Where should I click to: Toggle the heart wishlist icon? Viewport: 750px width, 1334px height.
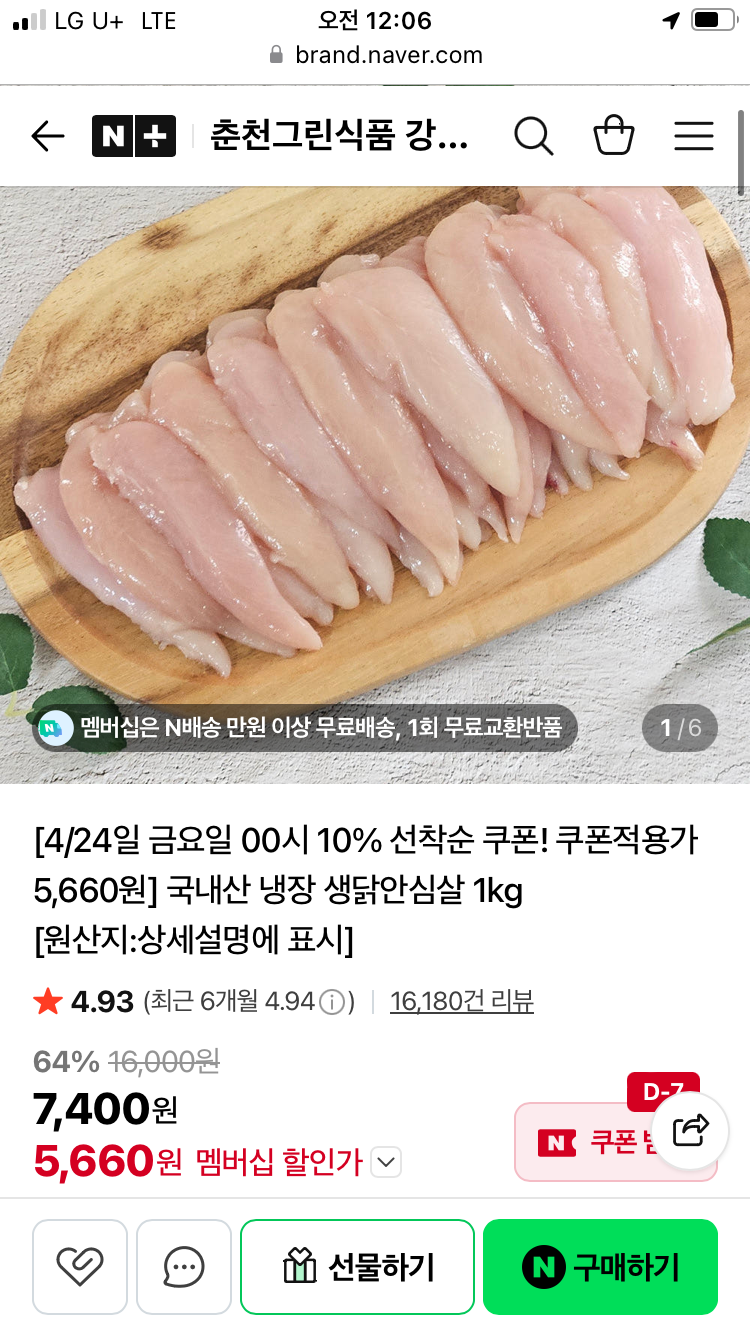tap(80, 1267)
